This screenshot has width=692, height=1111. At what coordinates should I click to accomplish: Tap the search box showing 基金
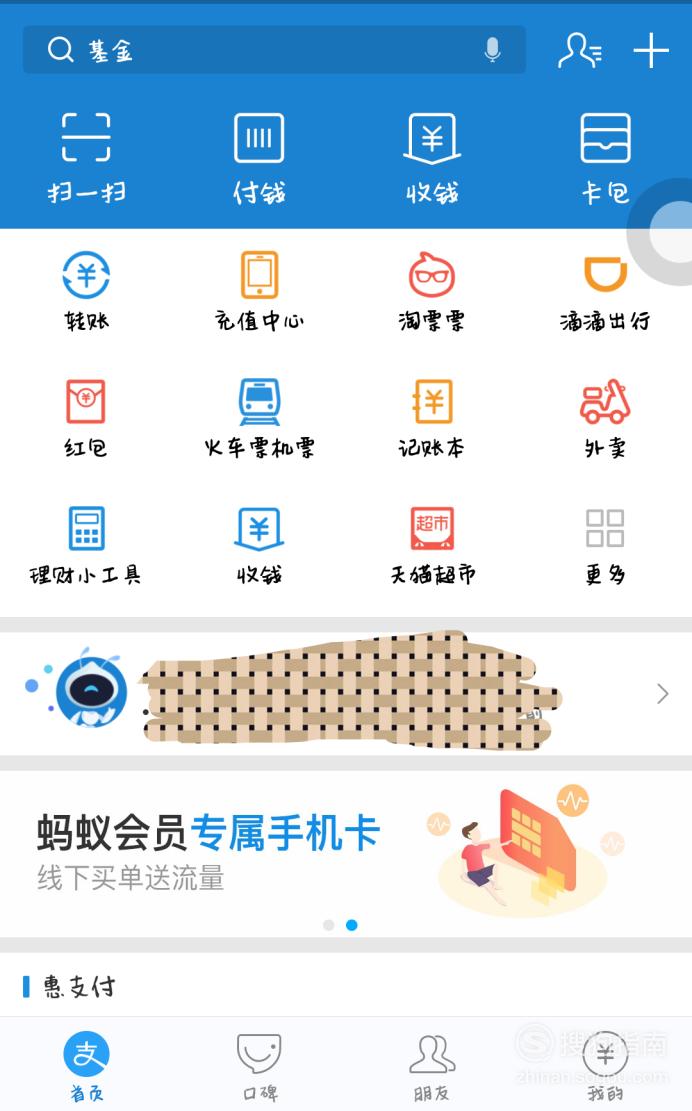(x=274, y=50)
